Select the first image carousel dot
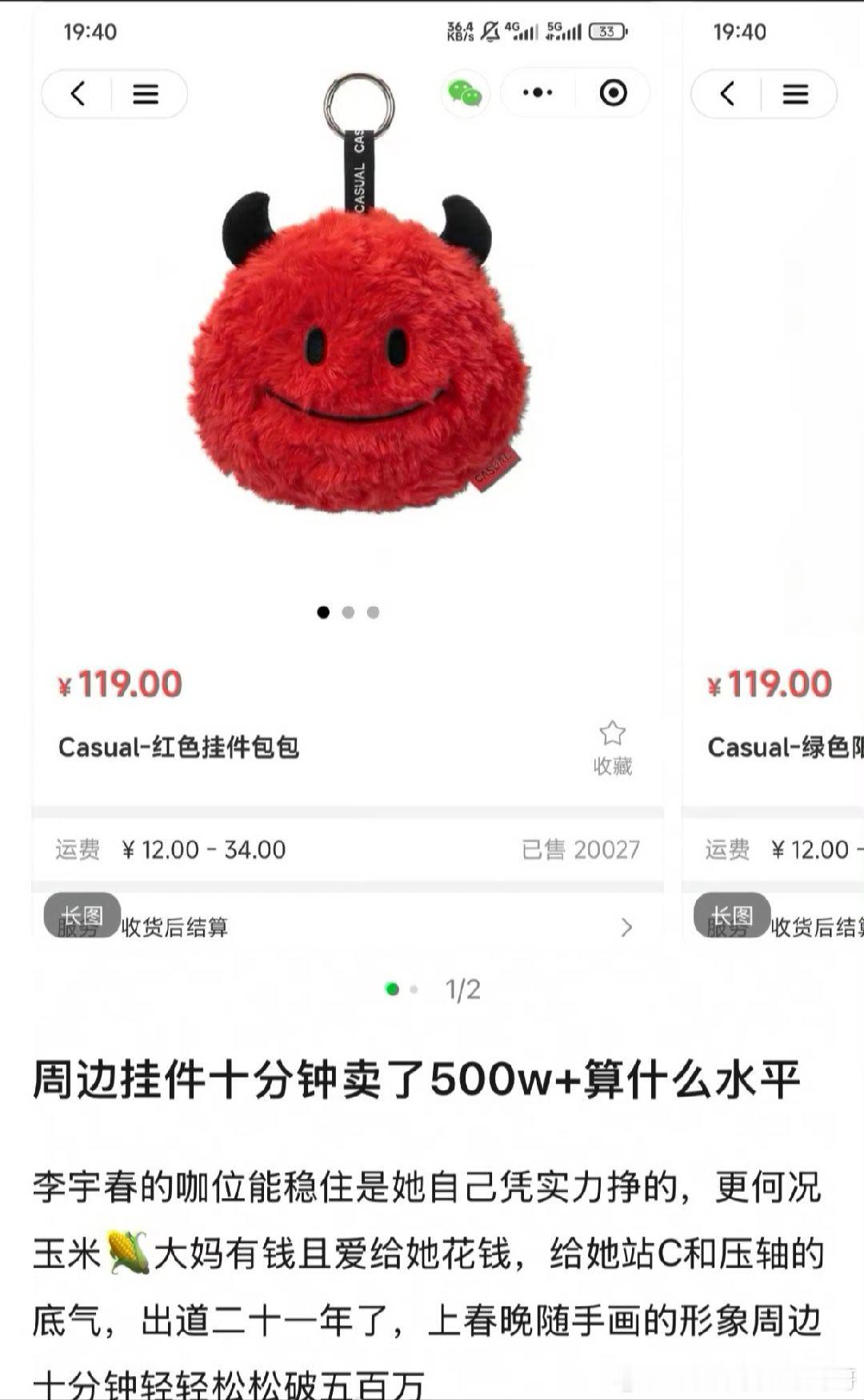Screen dimensions: 864x1400 point(323,612)
